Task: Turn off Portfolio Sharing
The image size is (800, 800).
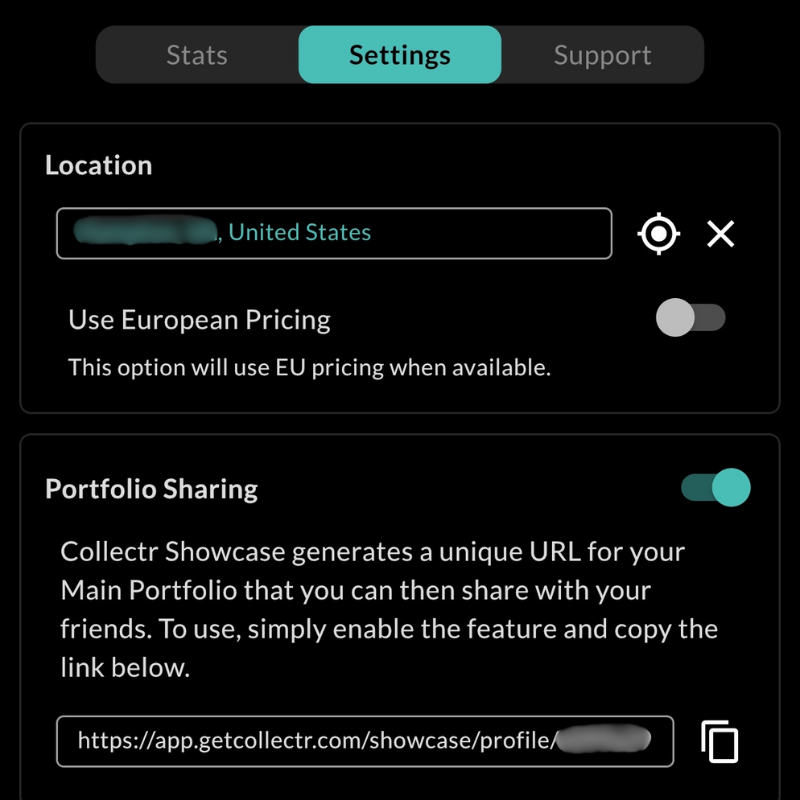Action: click(x=716, y=488)
